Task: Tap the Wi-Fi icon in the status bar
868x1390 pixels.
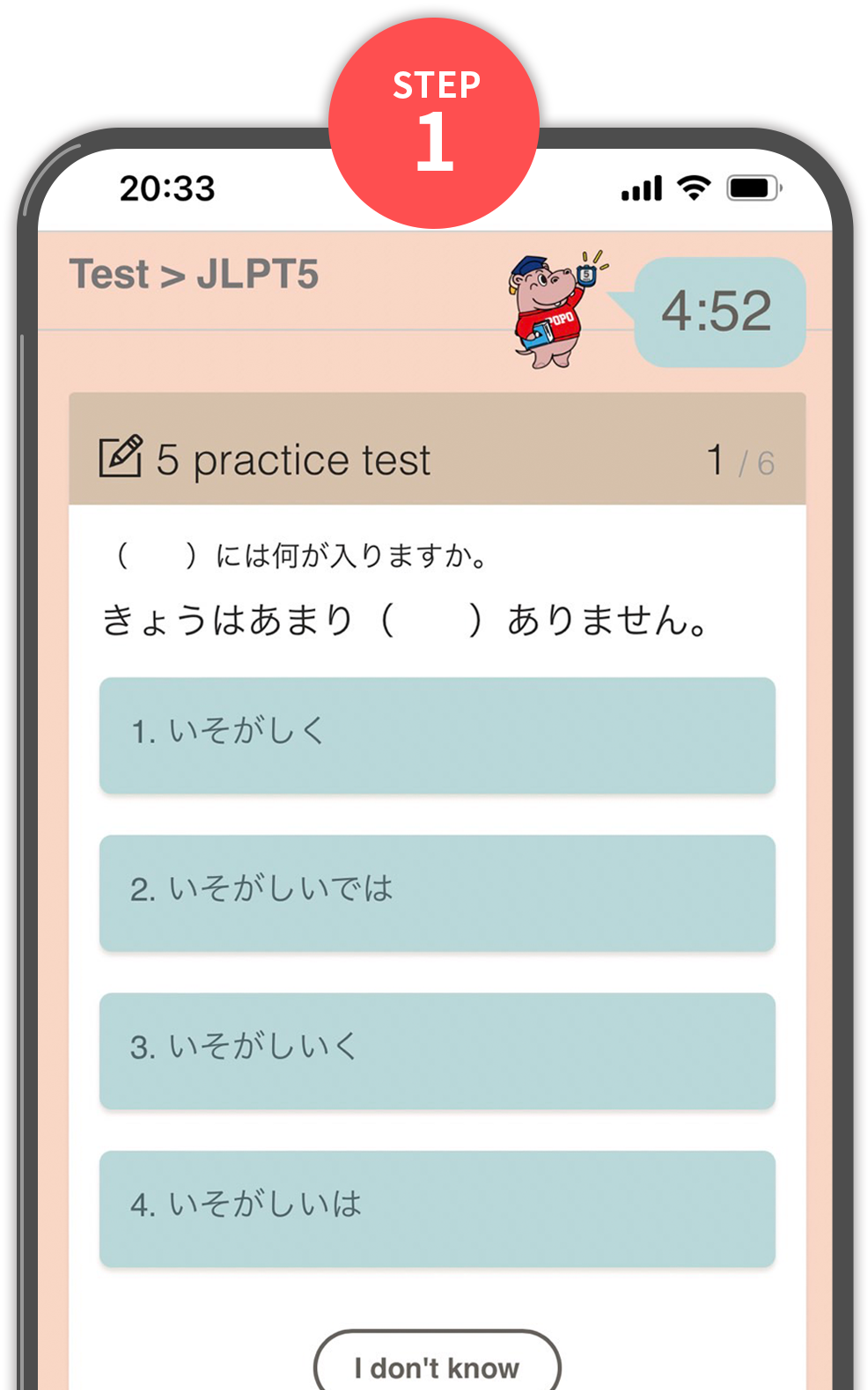Action: (x=692, y=188)
